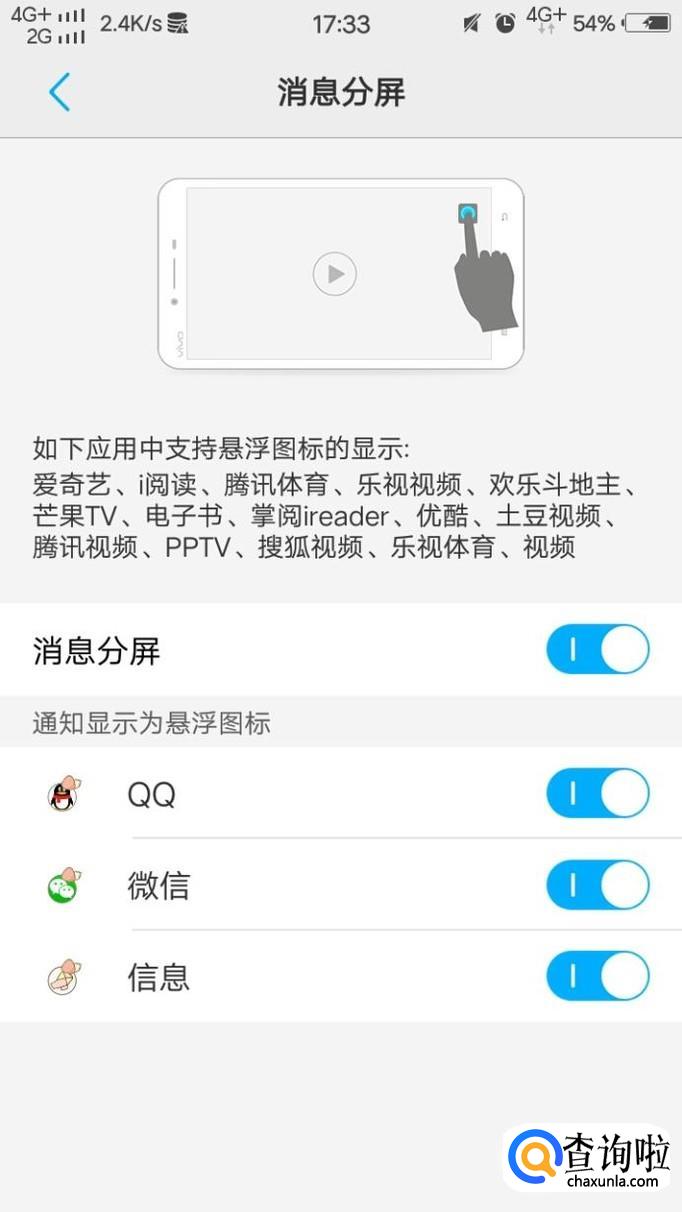Image resolution: width=682 pixels, height=1212 pixels.
Task: Go back from 消息分屏 settings
Action: pyautogui.click(x=59, y=92)
